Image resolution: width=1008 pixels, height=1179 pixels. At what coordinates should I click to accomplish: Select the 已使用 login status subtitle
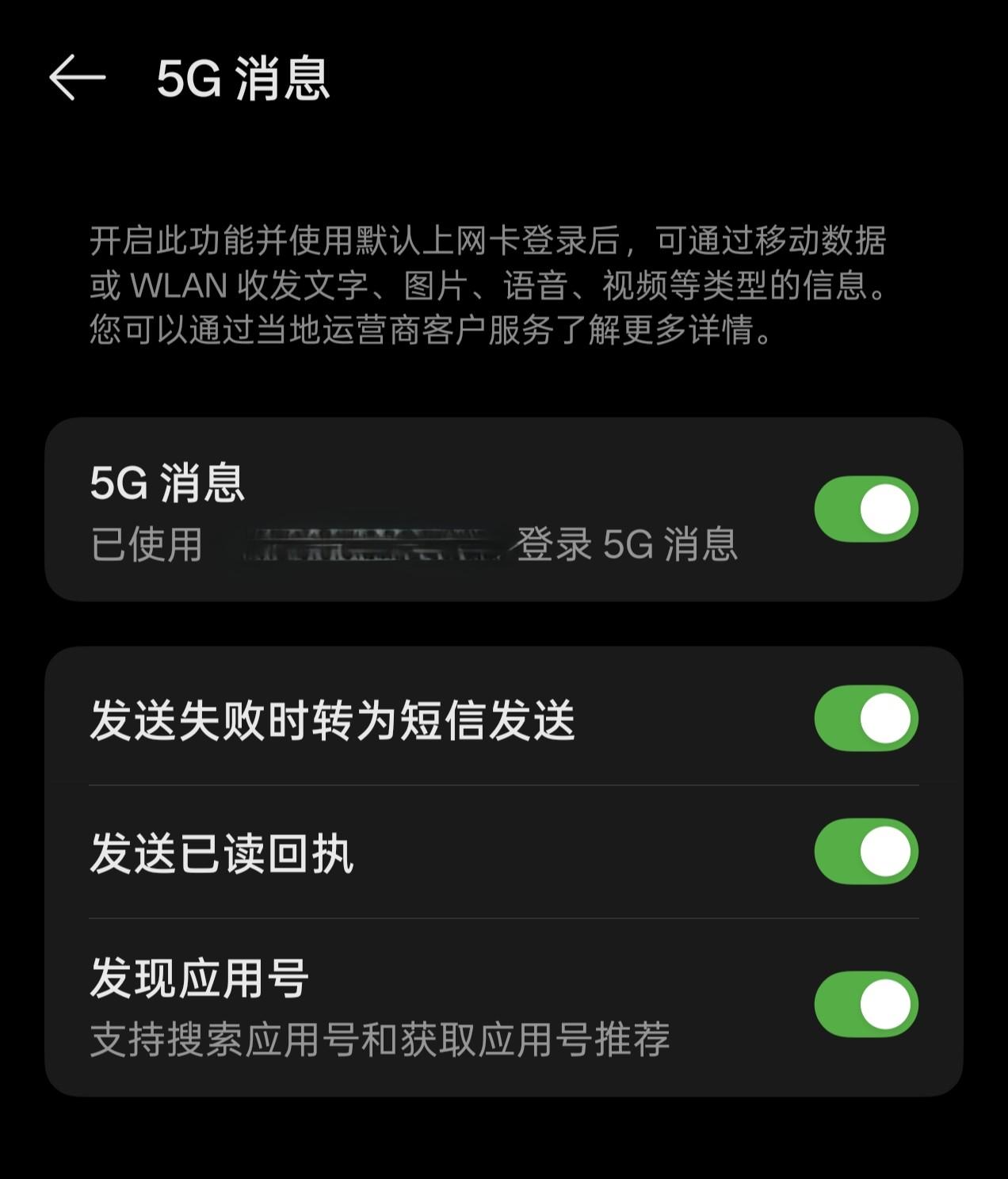point(147,547)
